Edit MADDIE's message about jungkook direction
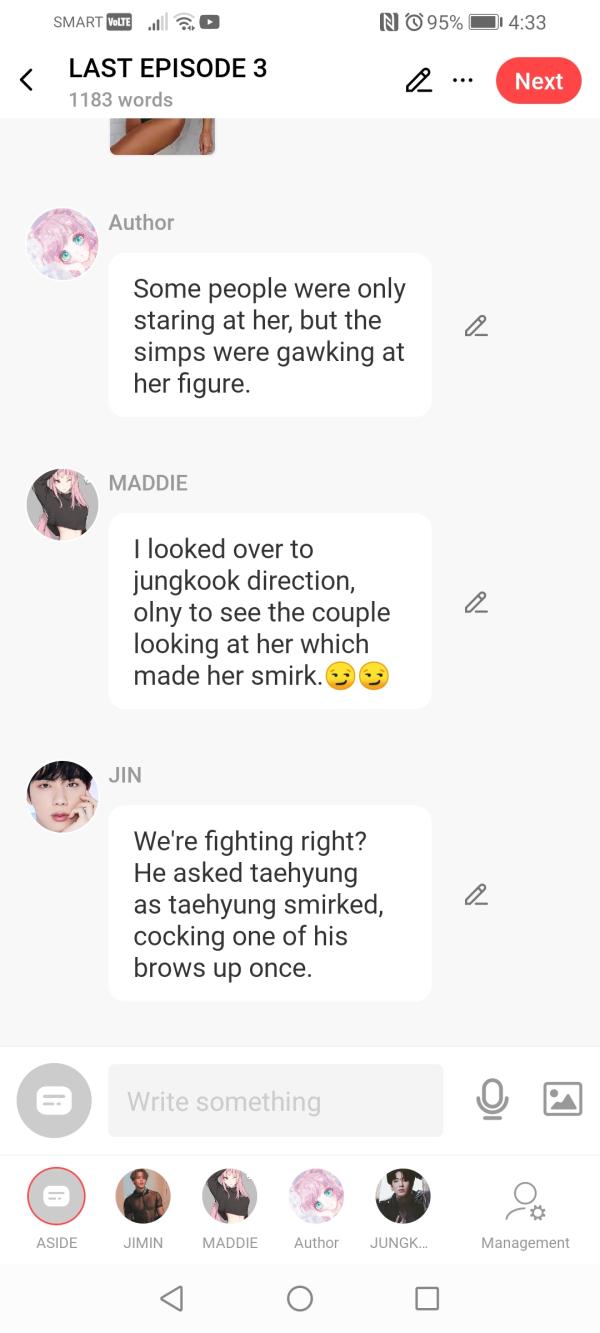The image size is (600, 1333). coord(475,603)
